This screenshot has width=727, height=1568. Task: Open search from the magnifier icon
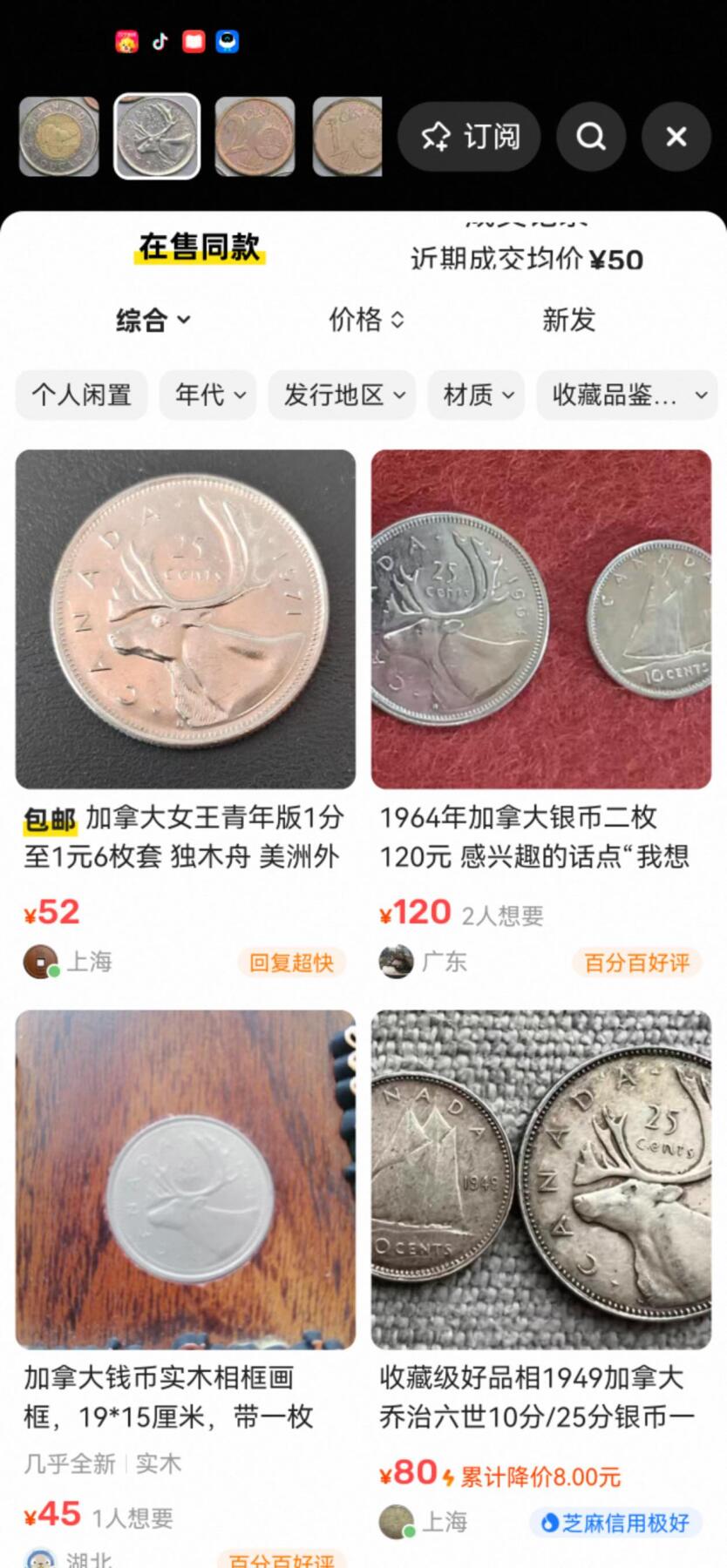[591, 137]
